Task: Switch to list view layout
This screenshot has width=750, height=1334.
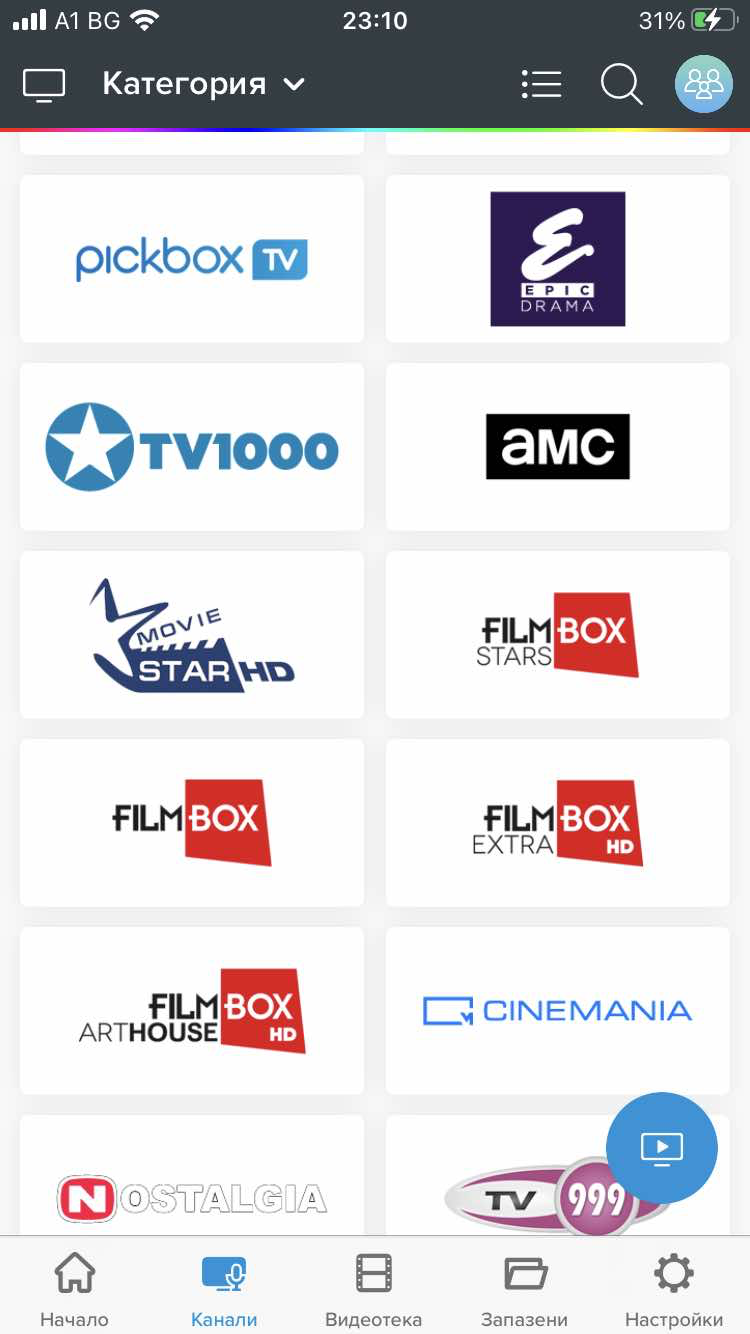Action: pos(541,84)
